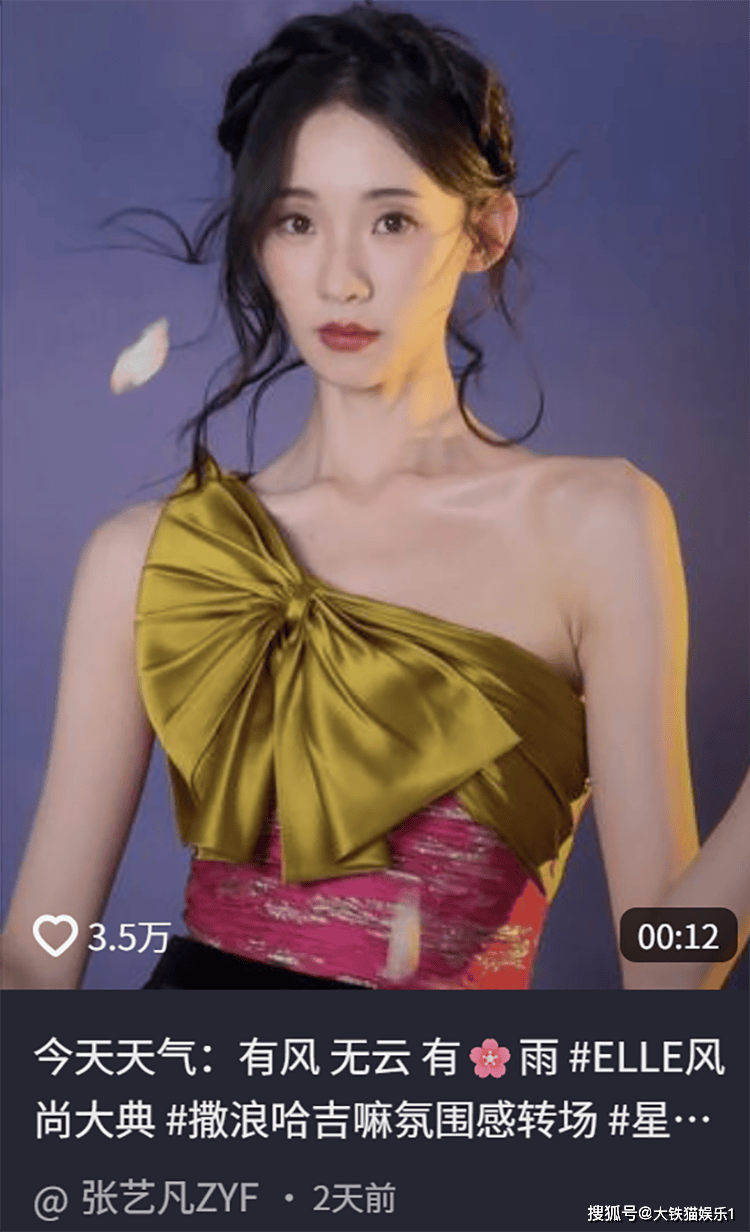
Task: Open the 00:12 video by 张艺凡ZYF
Action: click(375, 500)
